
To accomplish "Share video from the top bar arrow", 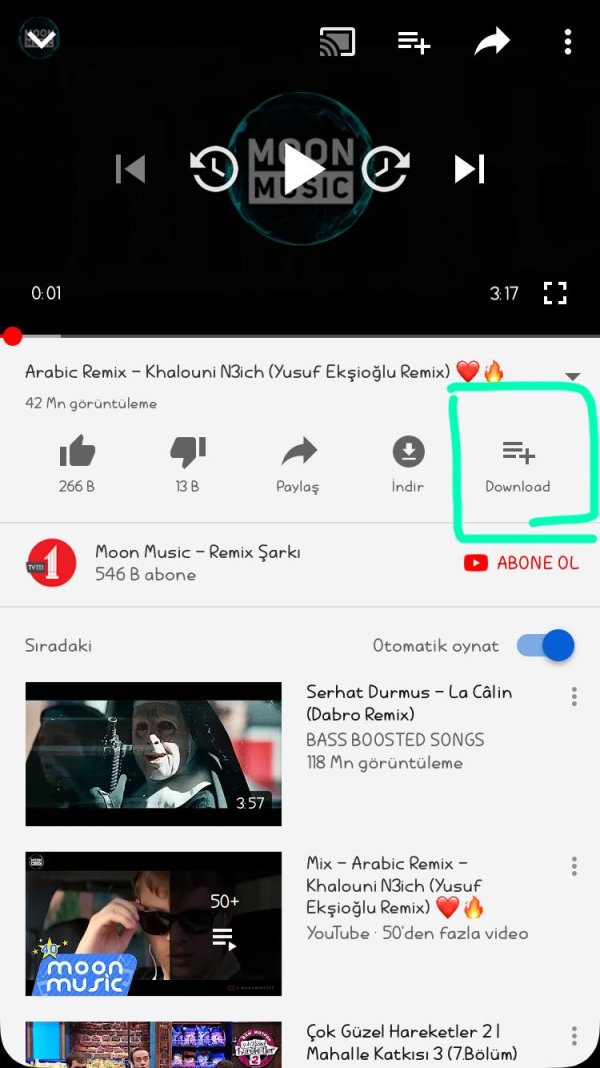I will [x=492, y=42].
